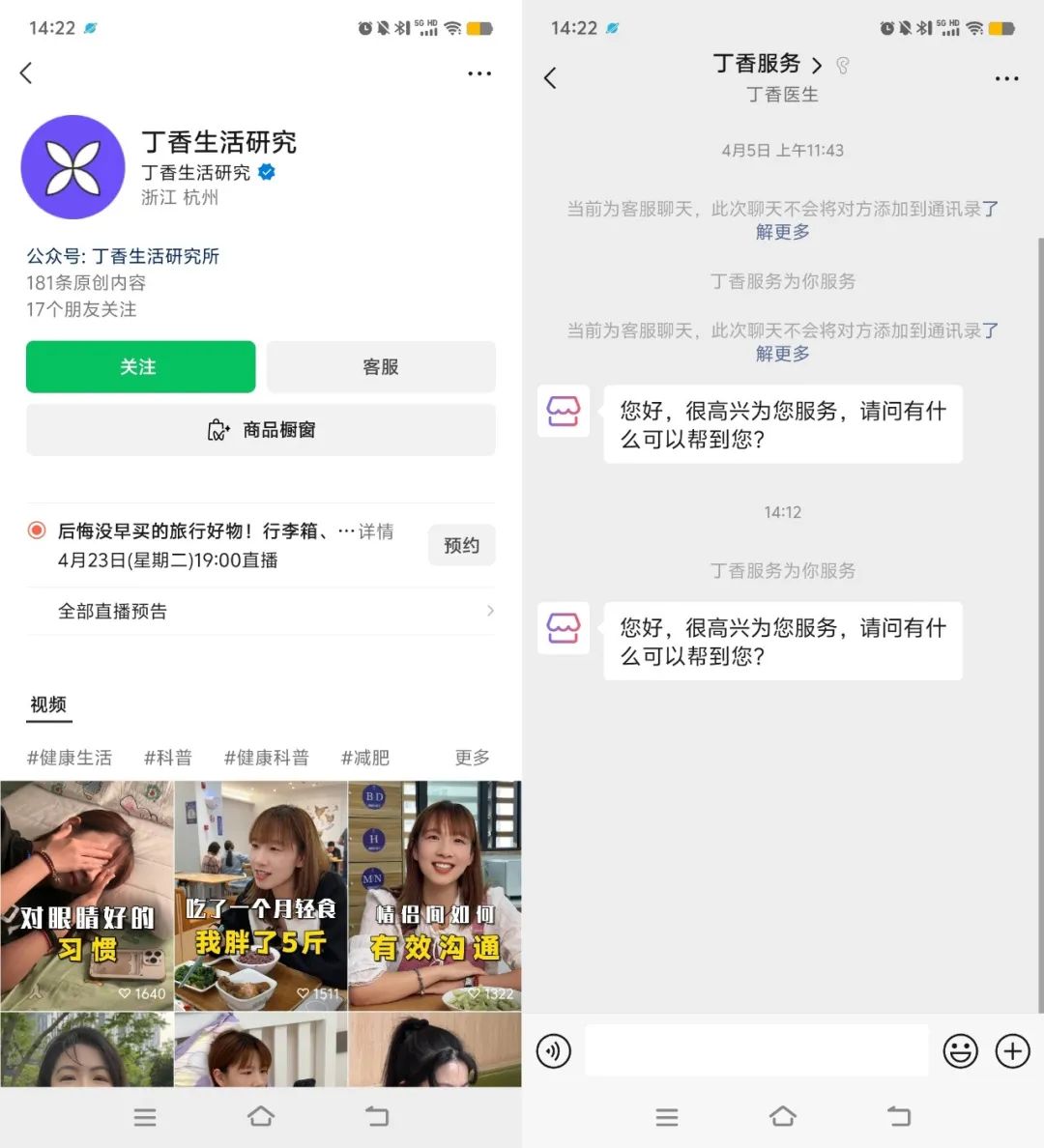
Task: Play the 对眼睛好的习惯 video
Action: tap(87, 896)
